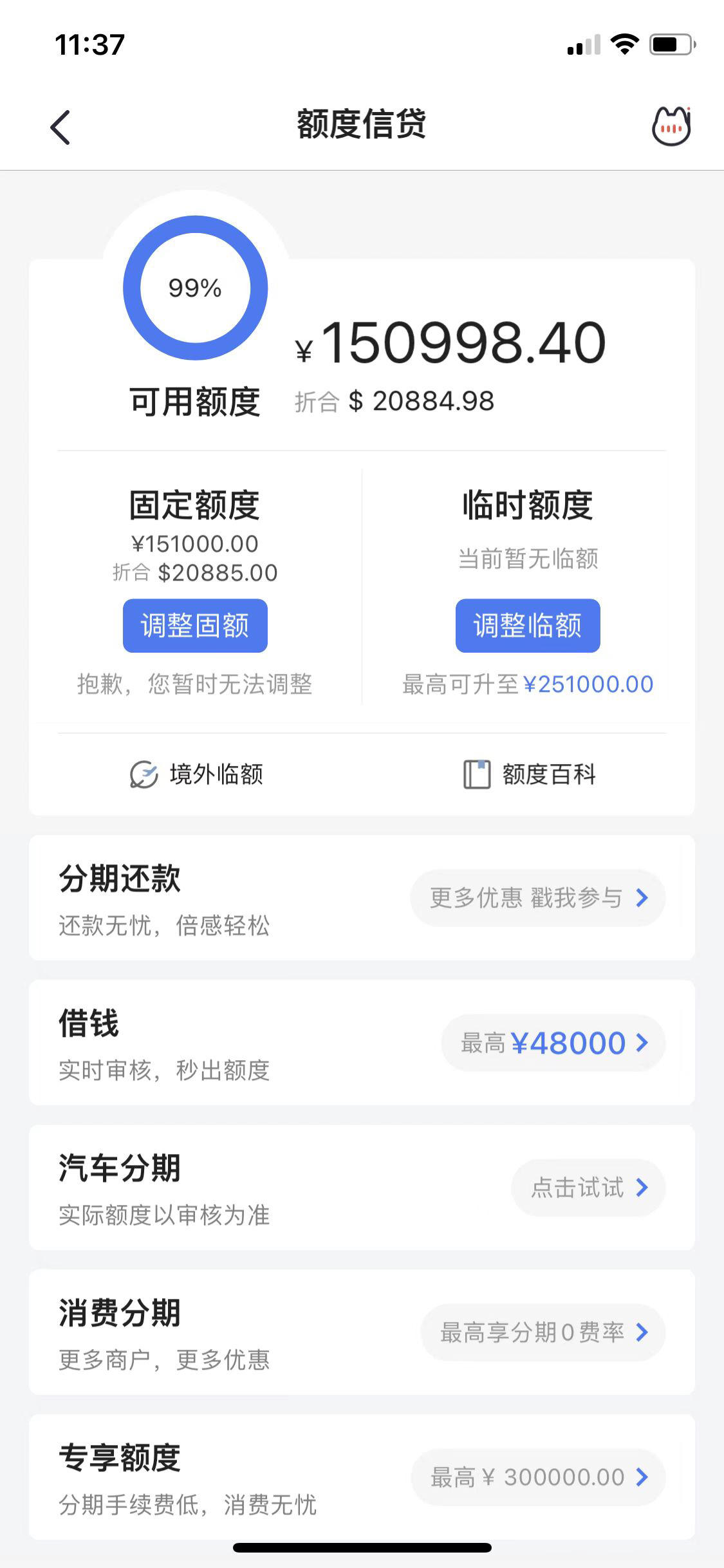Tap the 调整固额 button
Screen dimensions: 724x1568
pos(195,626)
